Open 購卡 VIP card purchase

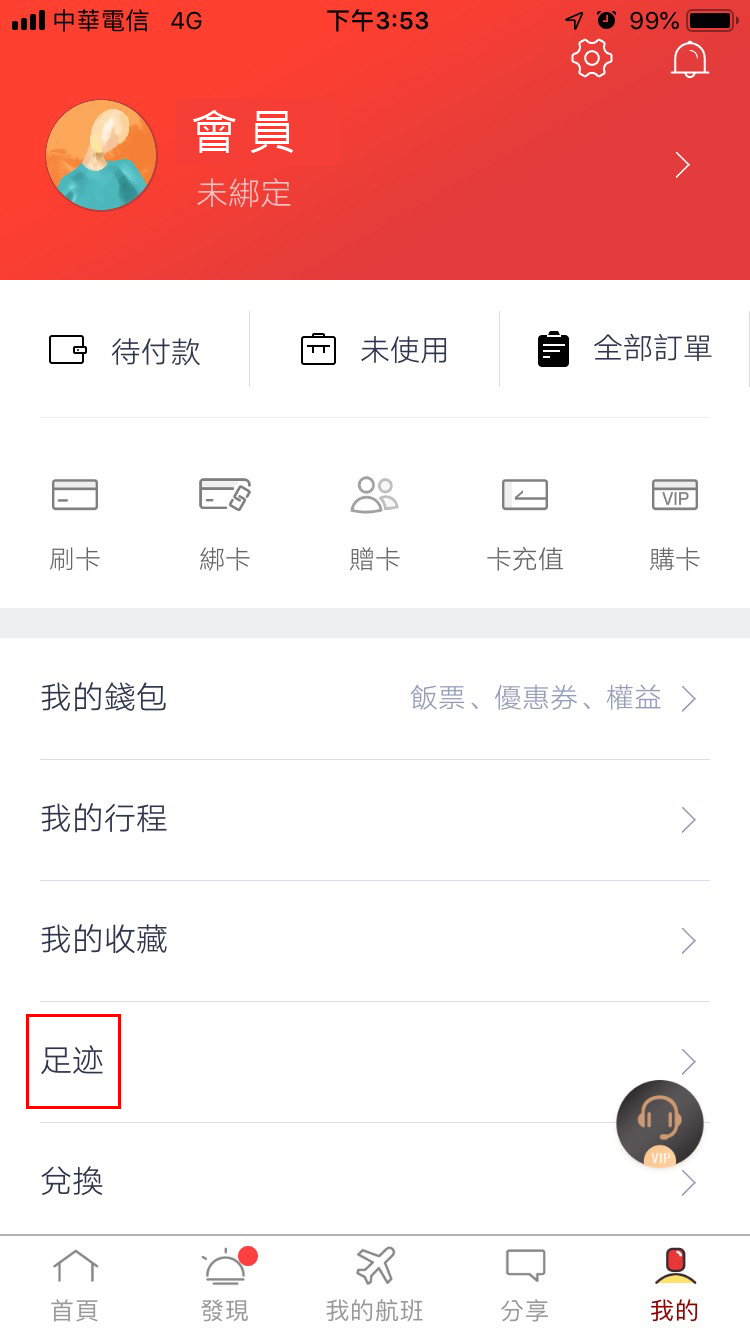click(675, 520)
